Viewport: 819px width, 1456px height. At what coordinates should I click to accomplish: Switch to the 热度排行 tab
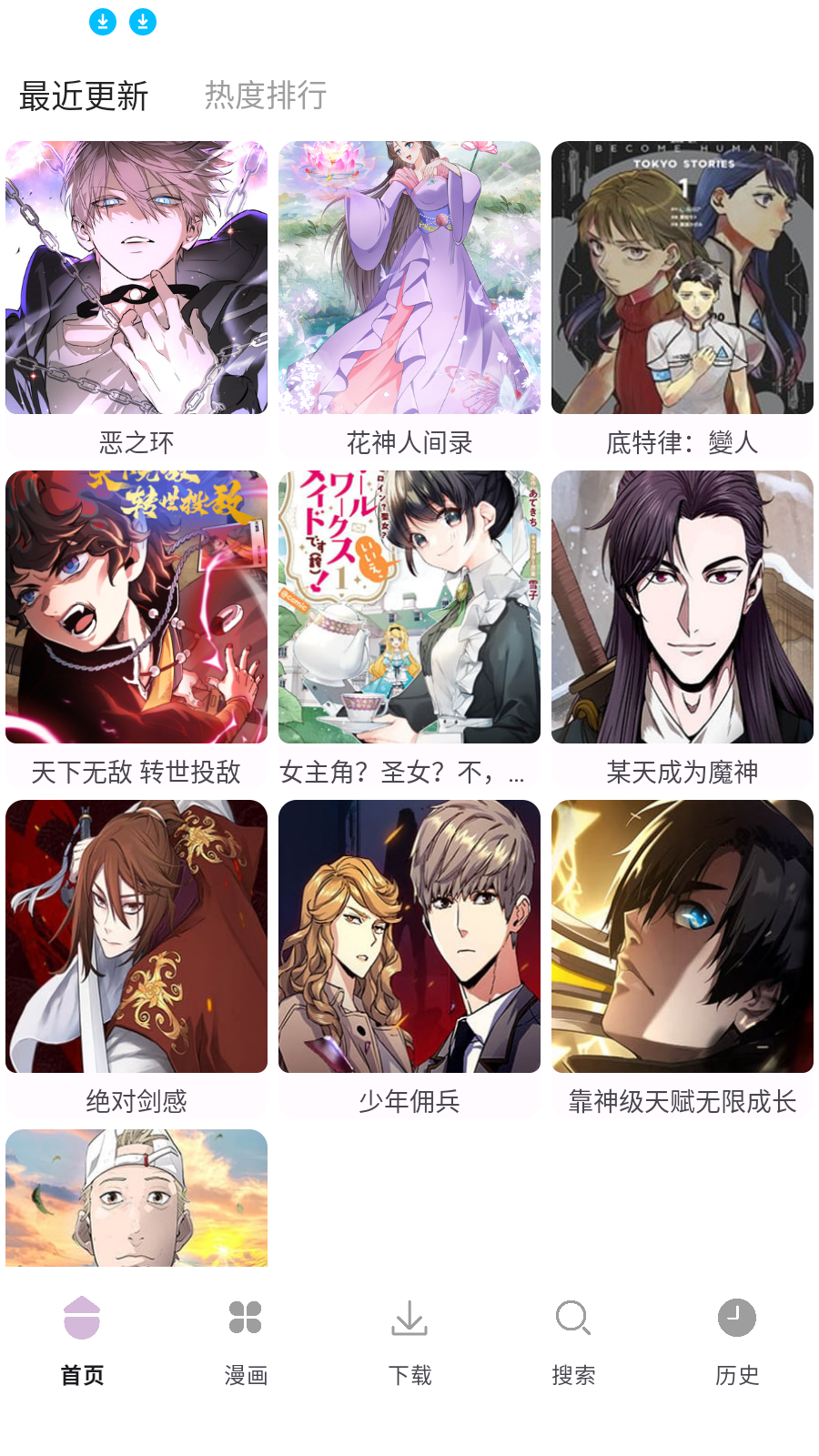coord(267,96)
